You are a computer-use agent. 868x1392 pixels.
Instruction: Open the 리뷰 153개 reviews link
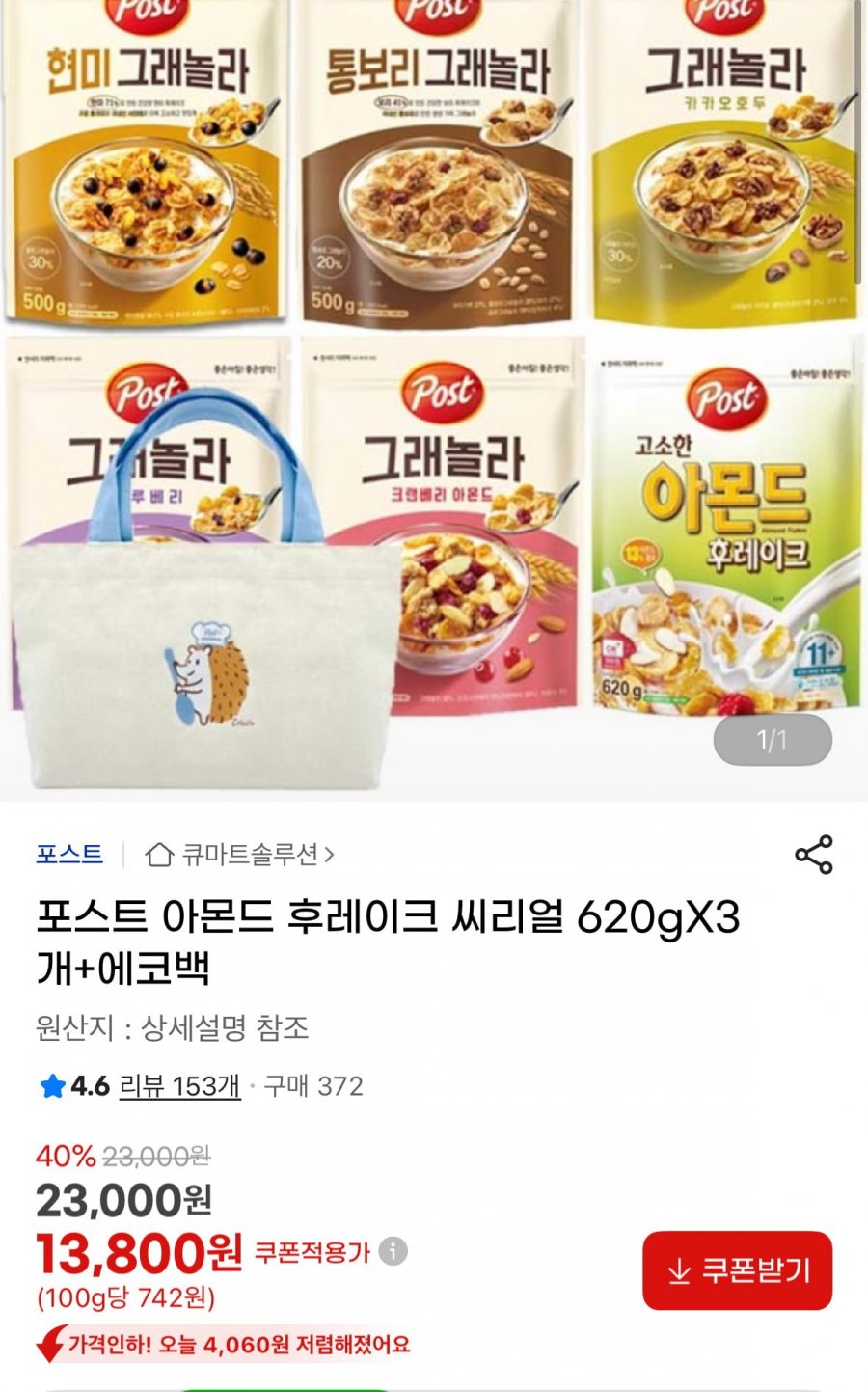[x=179, y=1086]
